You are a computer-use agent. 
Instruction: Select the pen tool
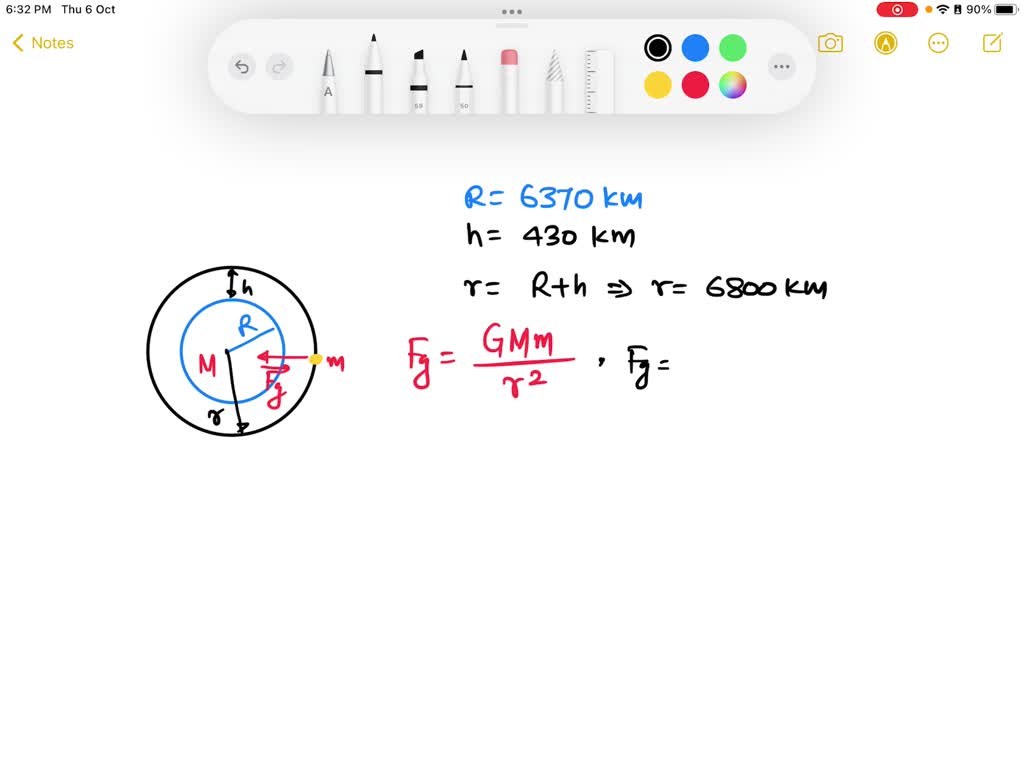coord(373,75)
